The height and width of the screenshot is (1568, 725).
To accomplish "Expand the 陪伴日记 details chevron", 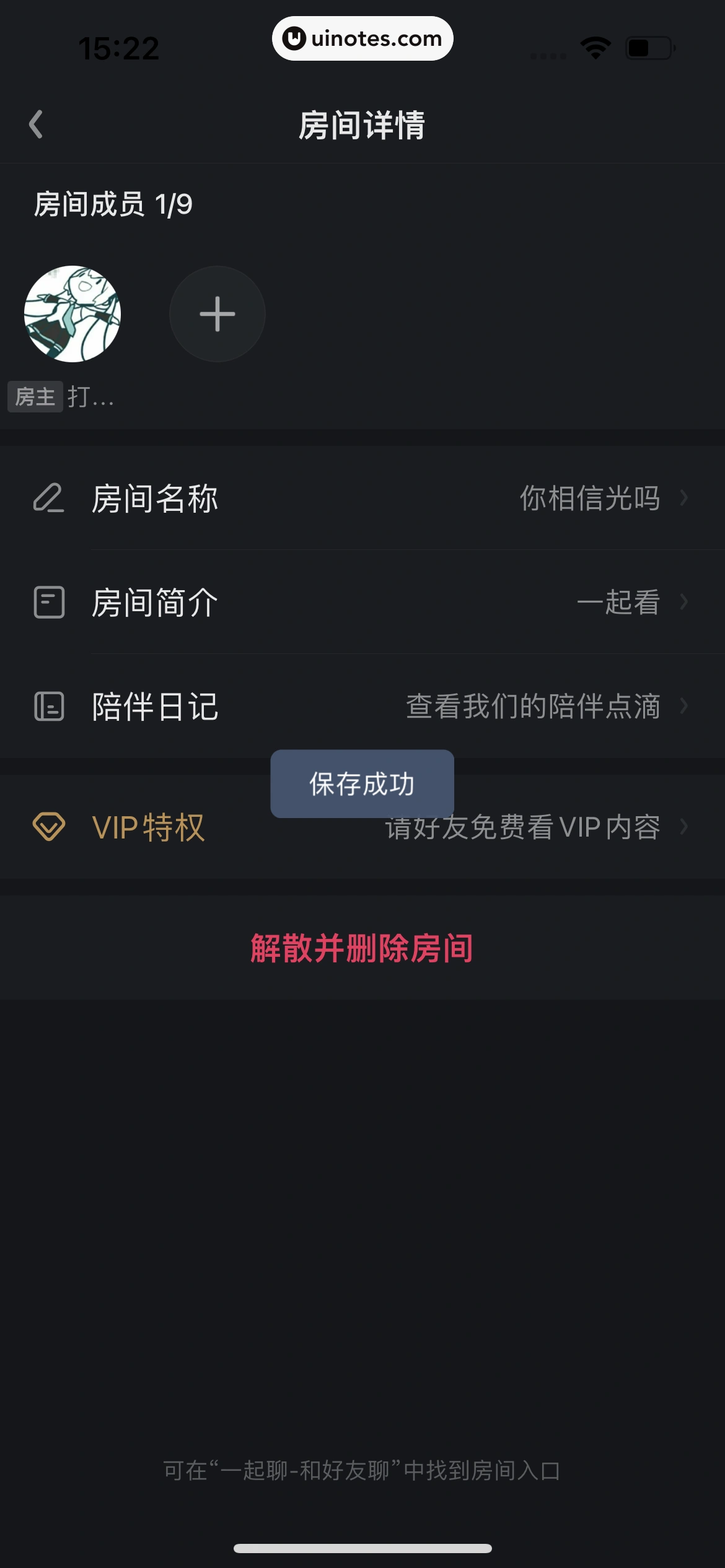I will tap(685, 707).
